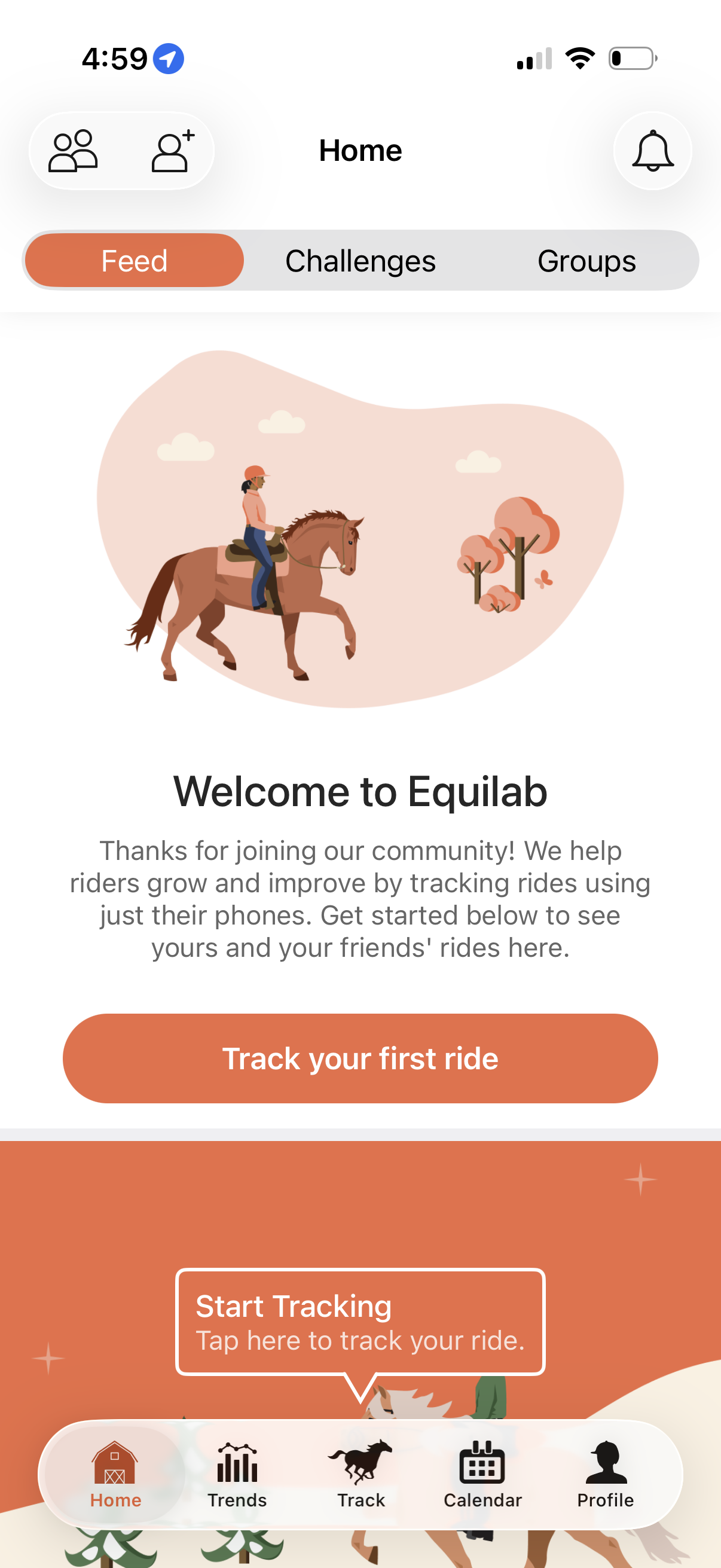Switch to the Groups tab
Viewport: 721px width, 1568px height.
[x=586, y=260]
